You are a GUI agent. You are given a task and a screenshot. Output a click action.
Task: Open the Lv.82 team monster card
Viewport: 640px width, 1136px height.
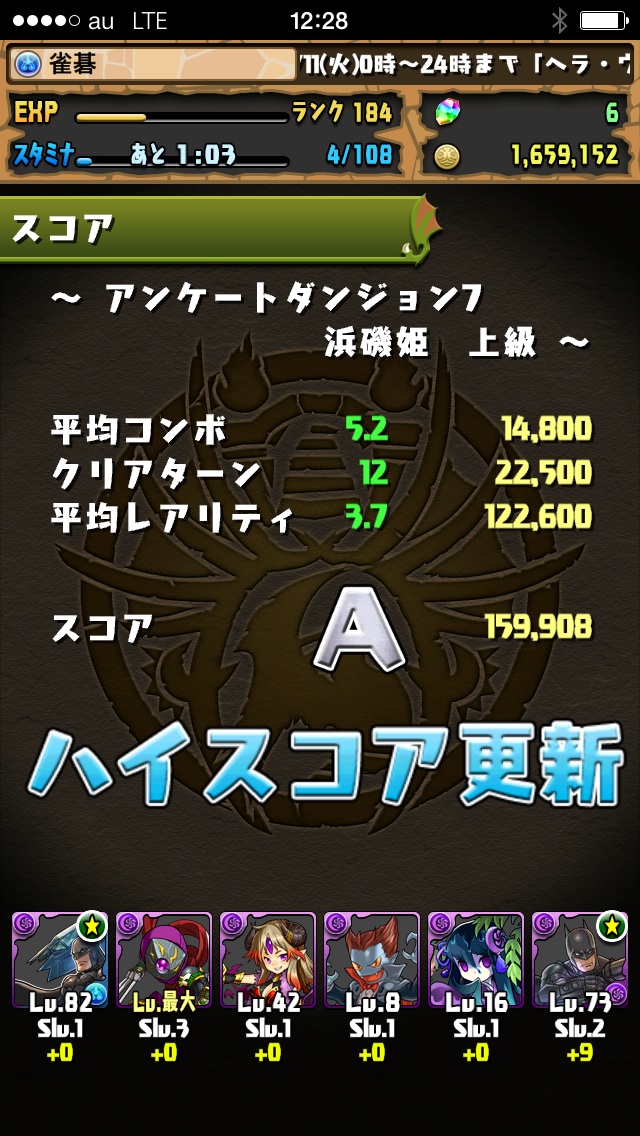click(59, 960)
